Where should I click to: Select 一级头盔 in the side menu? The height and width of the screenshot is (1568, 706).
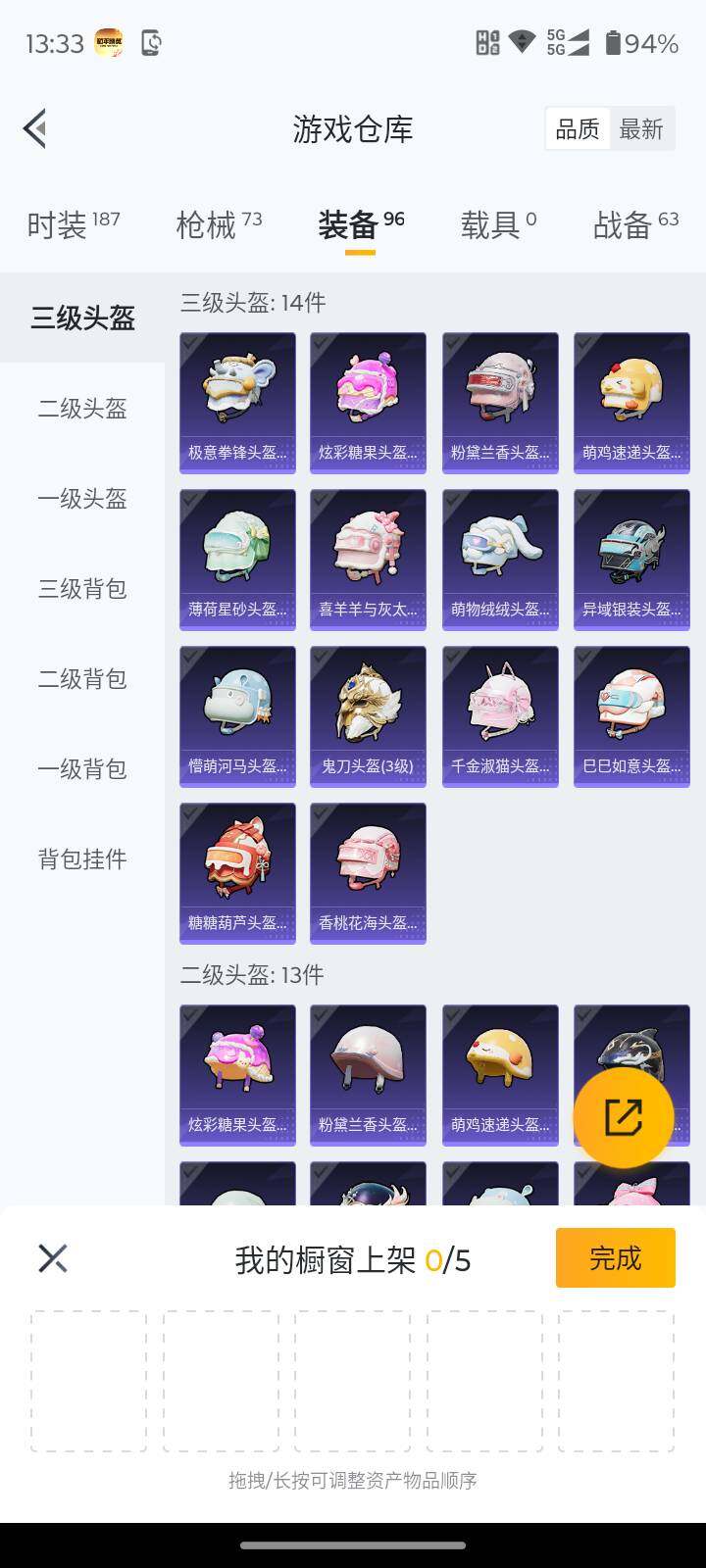click(x=82, y=498)
